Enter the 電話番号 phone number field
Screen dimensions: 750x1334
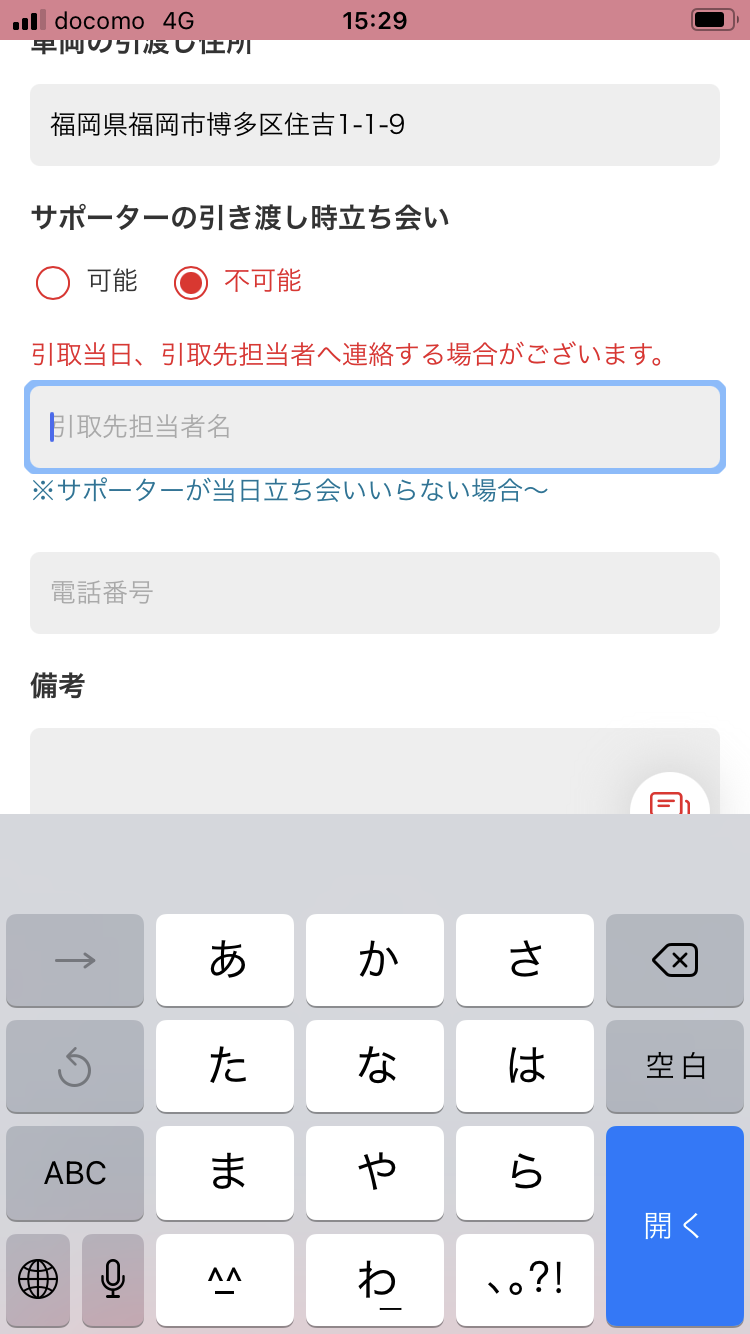[x=375, y=593]
